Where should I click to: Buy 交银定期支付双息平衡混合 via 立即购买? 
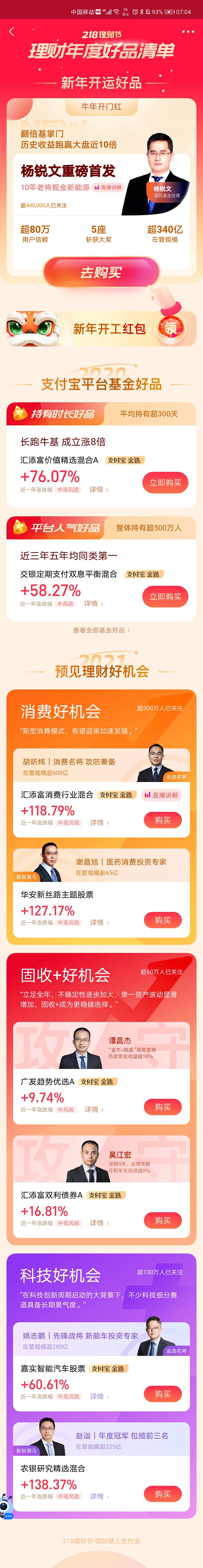(165, 597)
